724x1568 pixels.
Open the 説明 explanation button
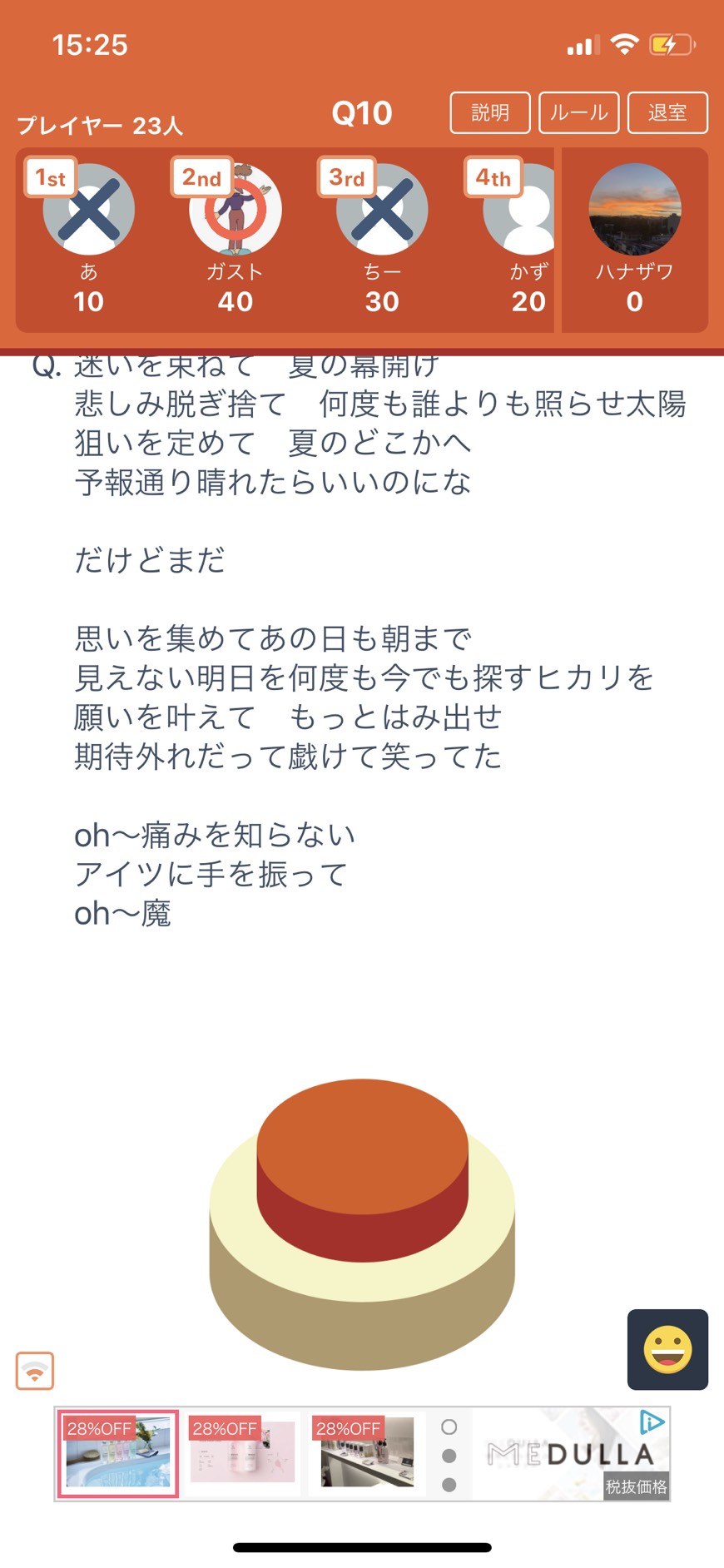pos(489,112)
